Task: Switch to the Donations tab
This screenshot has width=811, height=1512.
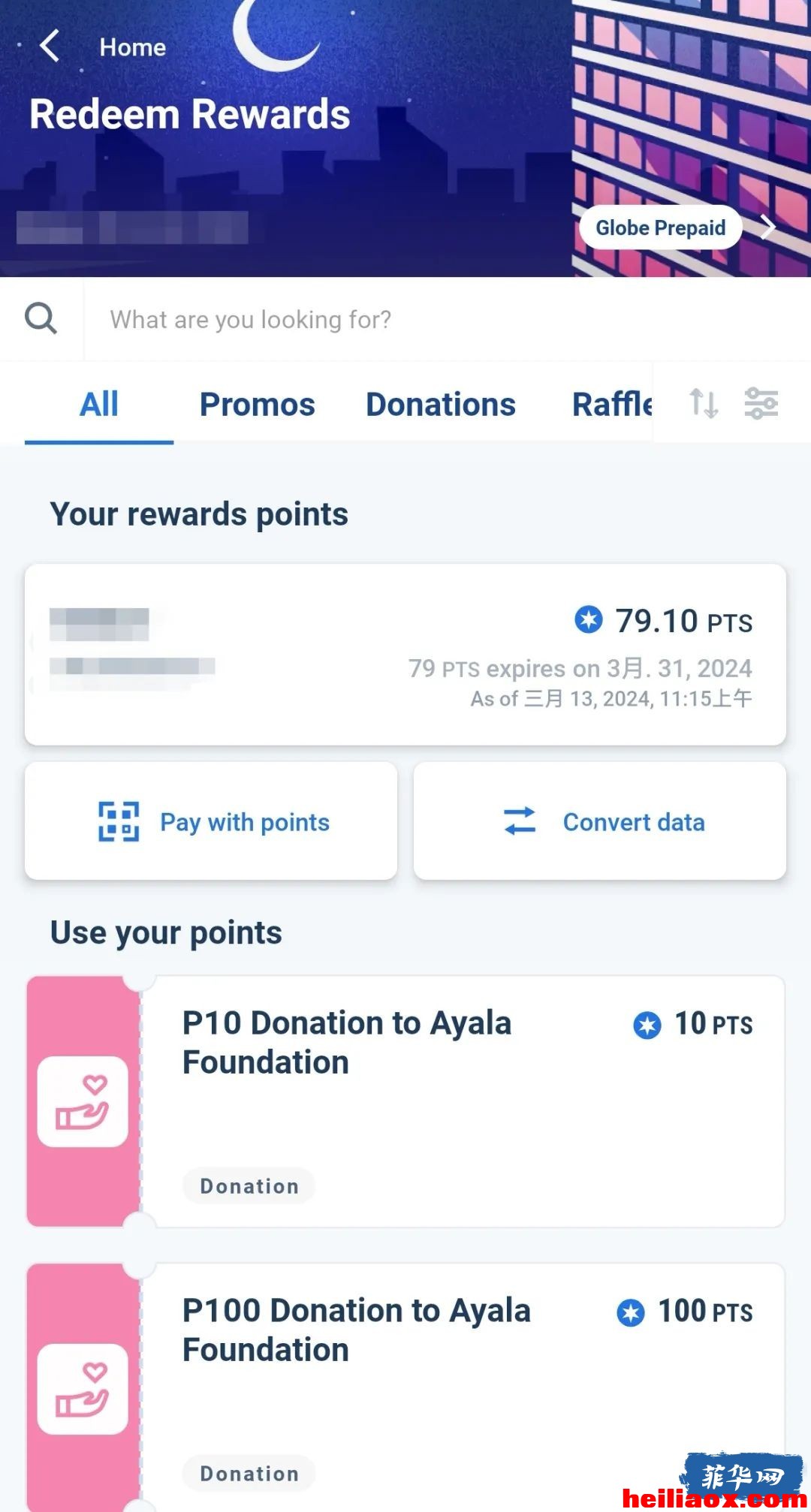Action: tap(441, 404)
